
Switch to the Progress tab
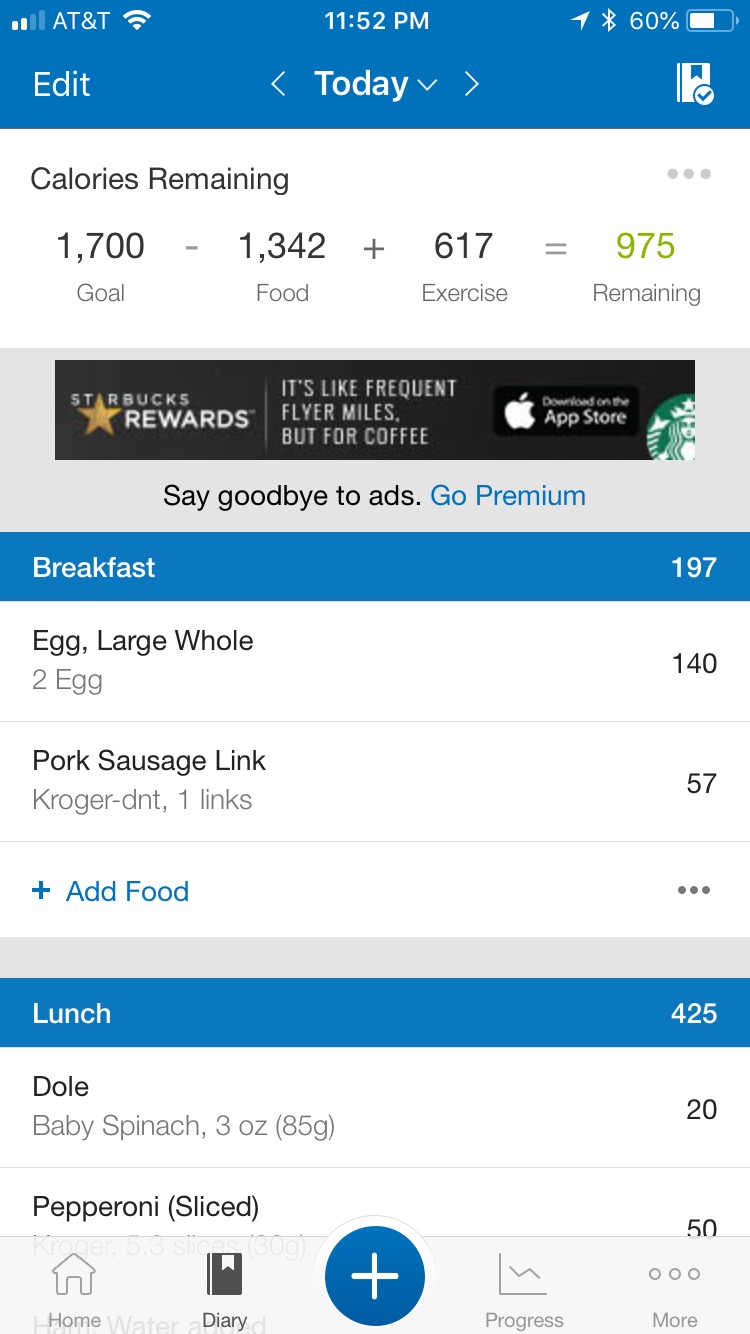[524, 1290]
